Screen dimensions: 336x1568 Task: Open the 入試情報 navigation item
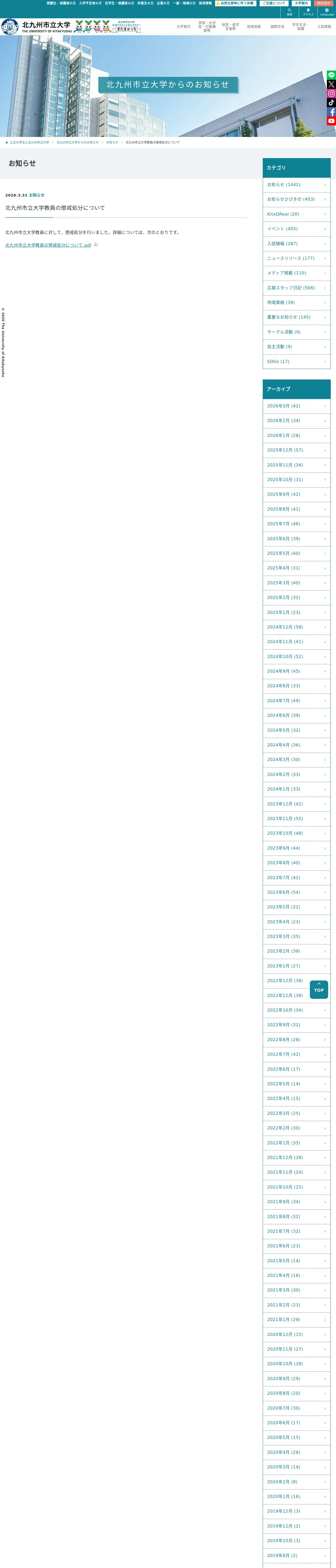(324, 27)
